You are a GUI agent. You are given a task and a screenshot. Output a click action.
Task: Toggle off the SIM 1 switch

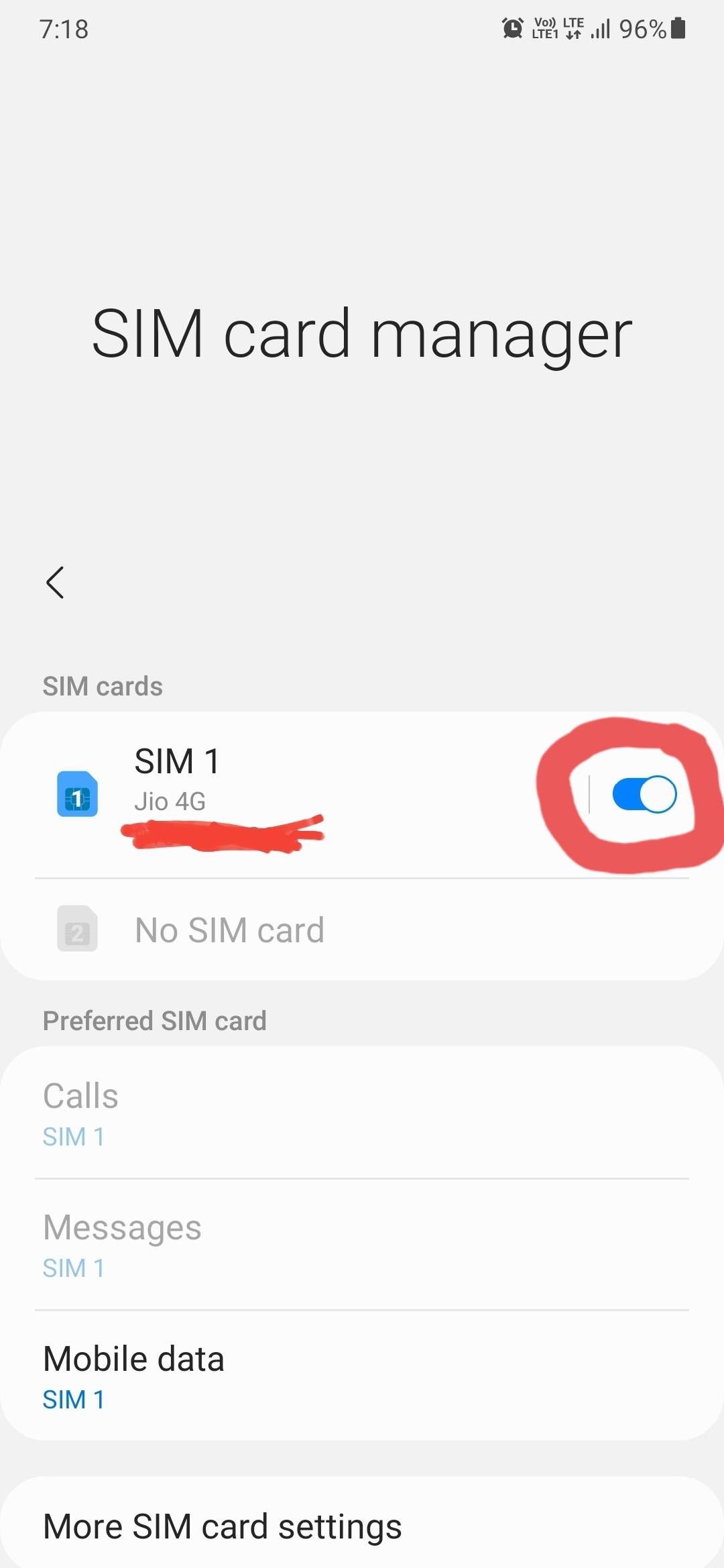pos(644,795)
